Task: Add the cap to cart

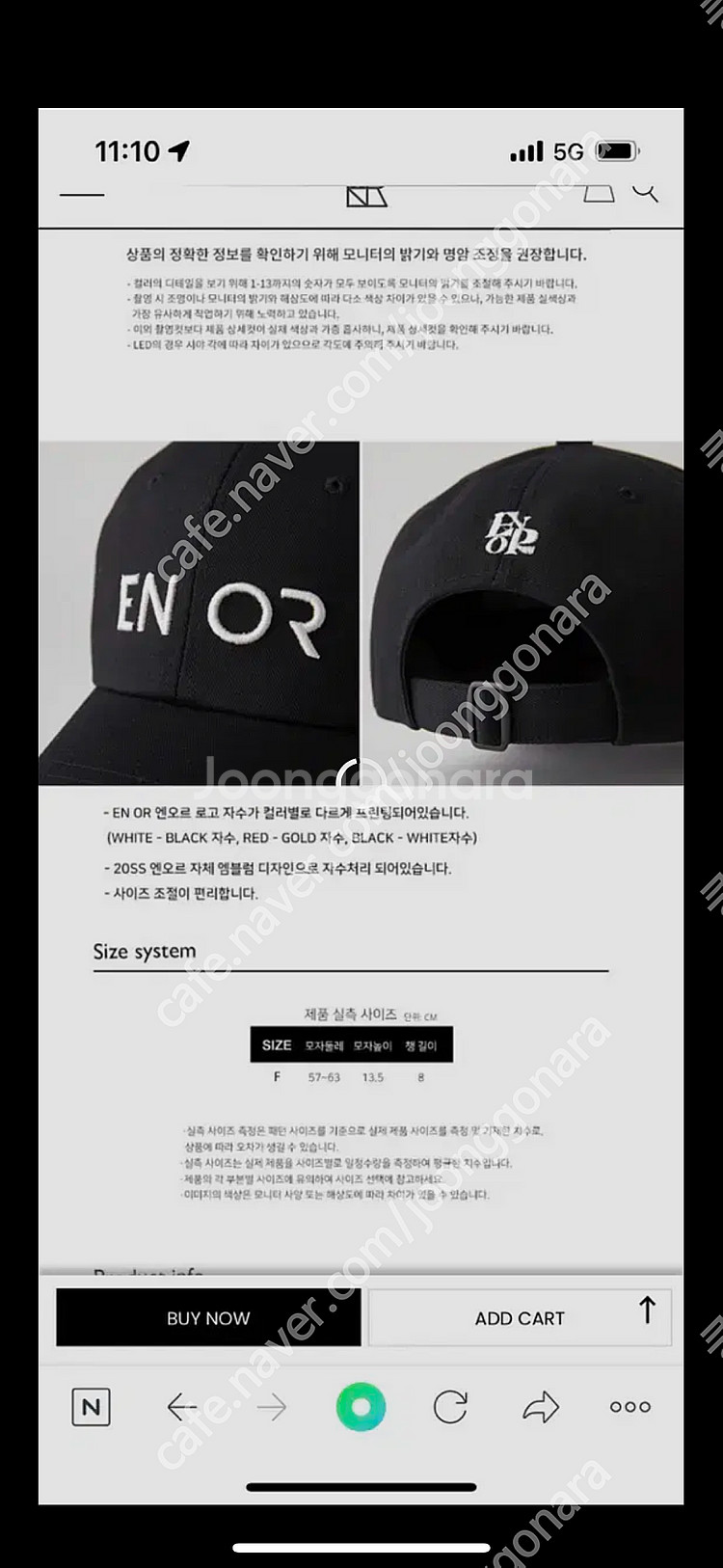Action: [x=519, y=1317]
